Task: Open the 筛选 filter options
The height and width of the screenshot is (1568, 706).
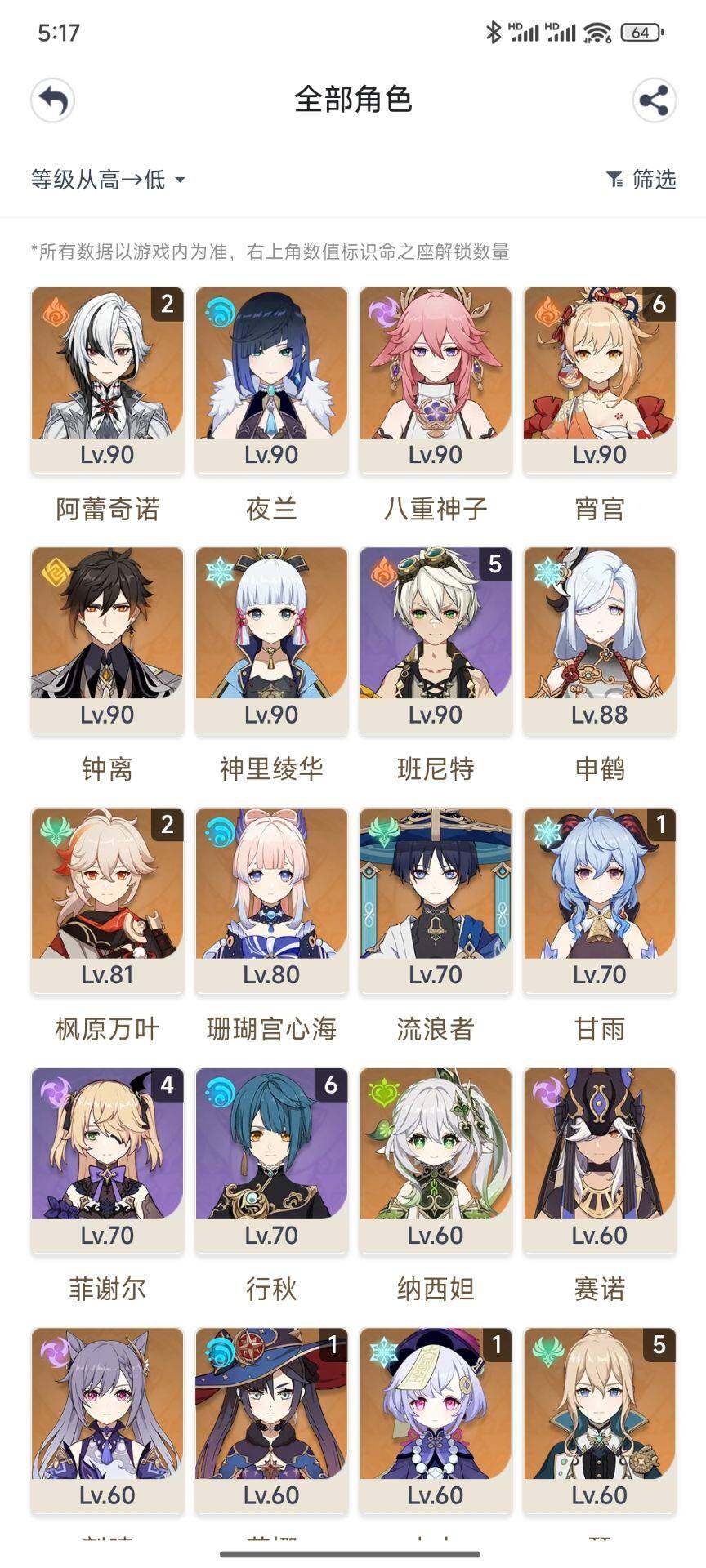Action: pos(641,180)
